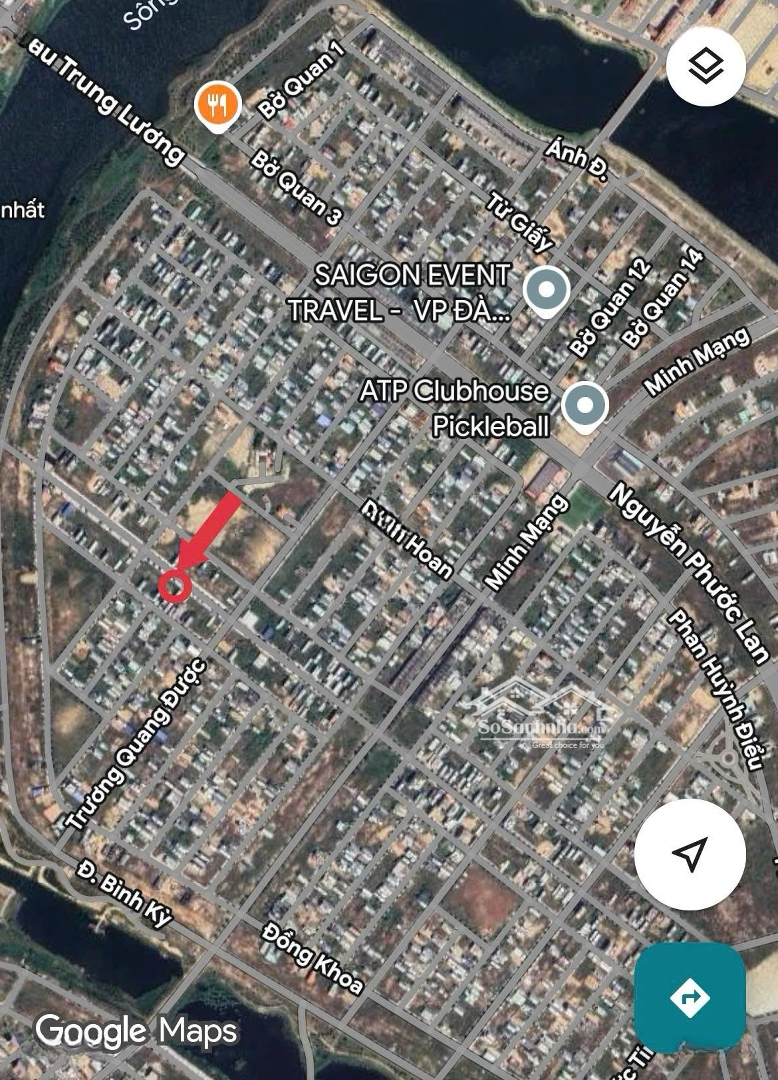Select the orange restaurant pin near Bờ Quan 1
This screenshot has height=1080, width=778.
pyautogui.click(x=217, y=106)
